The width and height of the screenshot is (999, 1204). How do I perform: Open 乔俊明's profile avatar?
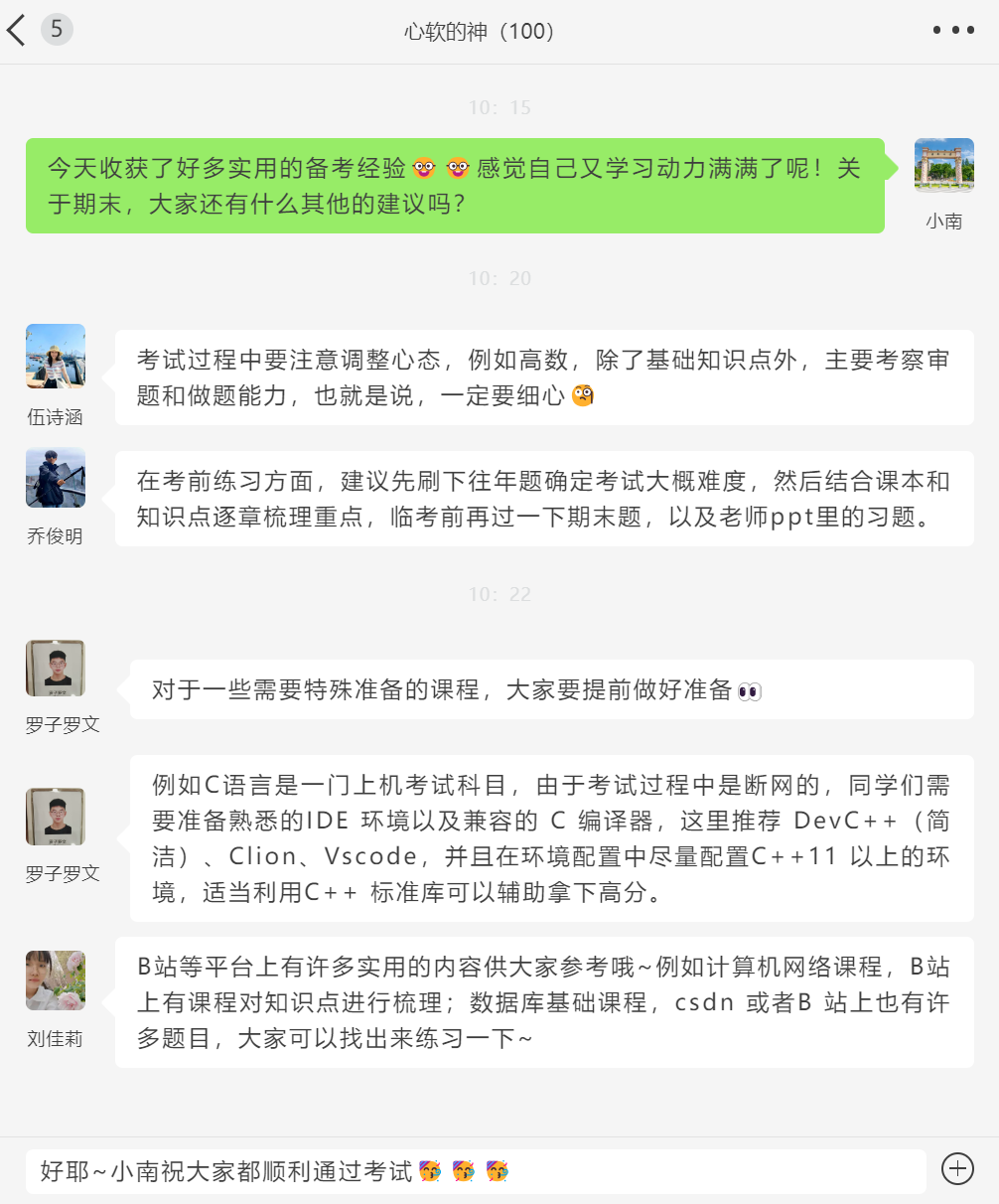(x=56, y=478)
